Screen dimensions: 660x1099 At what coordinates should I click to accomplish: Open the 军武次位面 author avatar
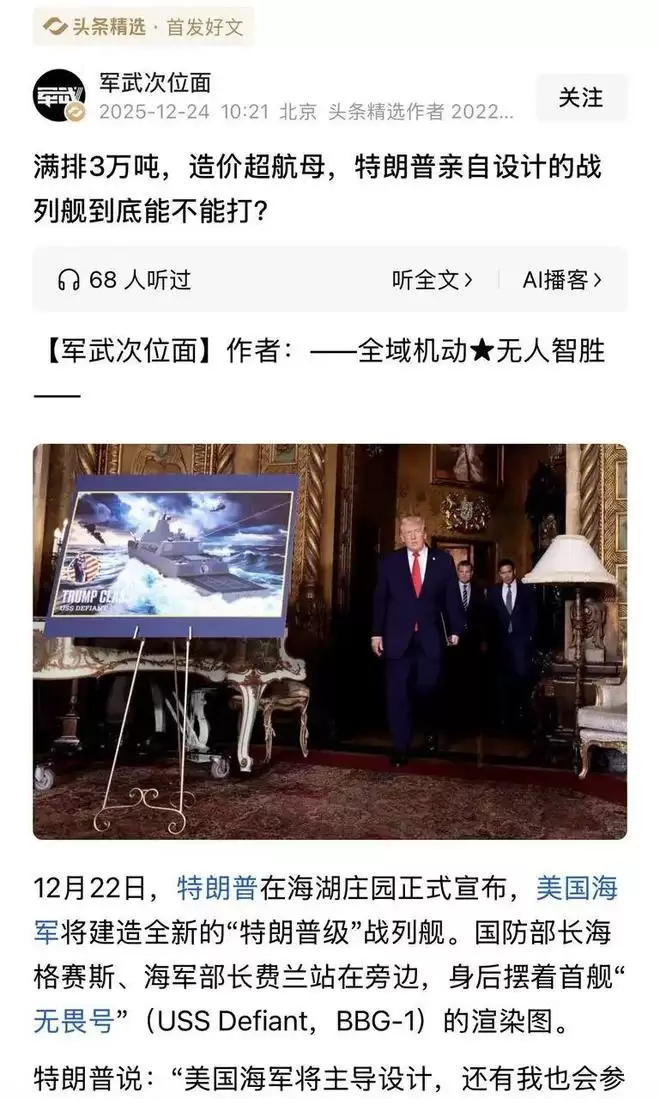[x=59, y=96]
